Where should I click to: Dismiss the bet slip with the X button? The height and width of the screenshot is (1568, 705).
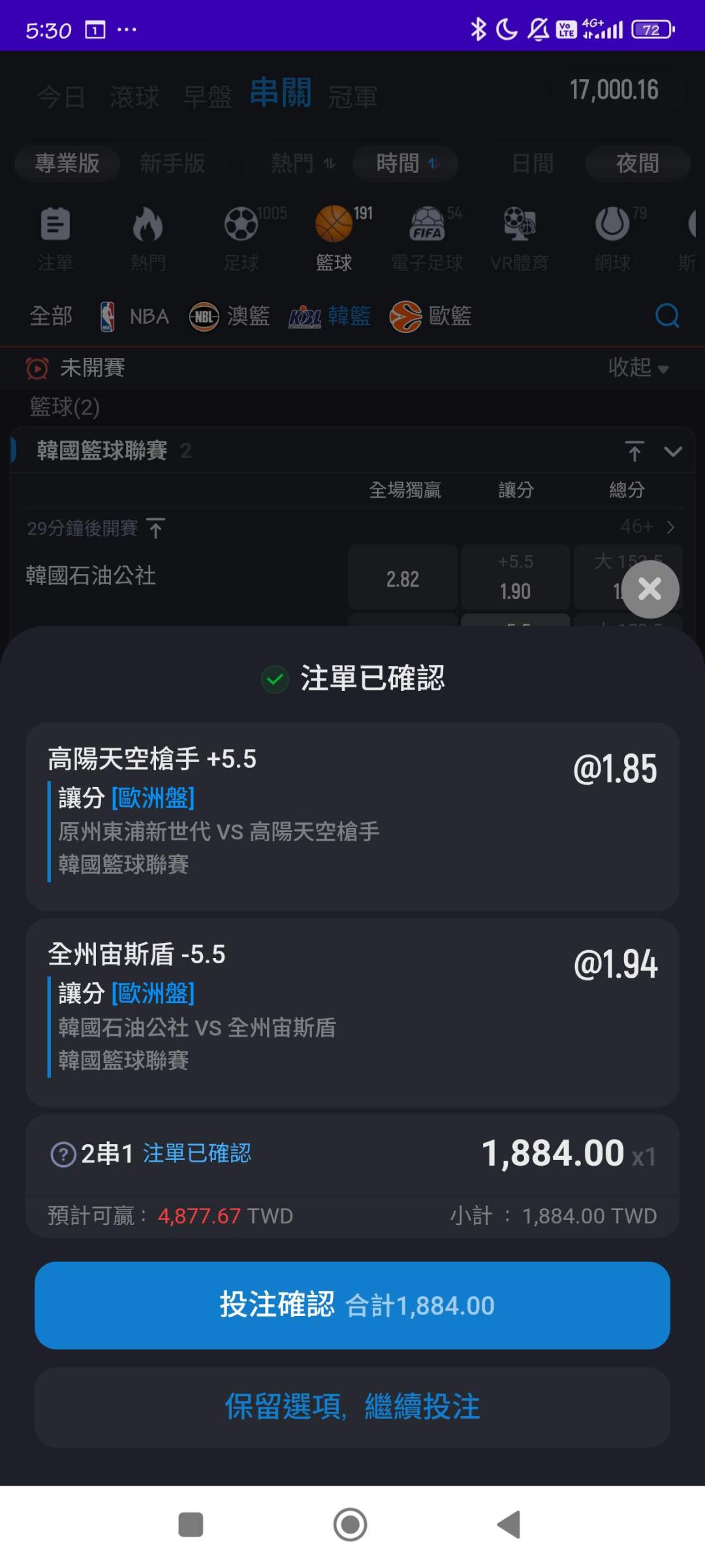pyautogui.click(x=650, y=589)
